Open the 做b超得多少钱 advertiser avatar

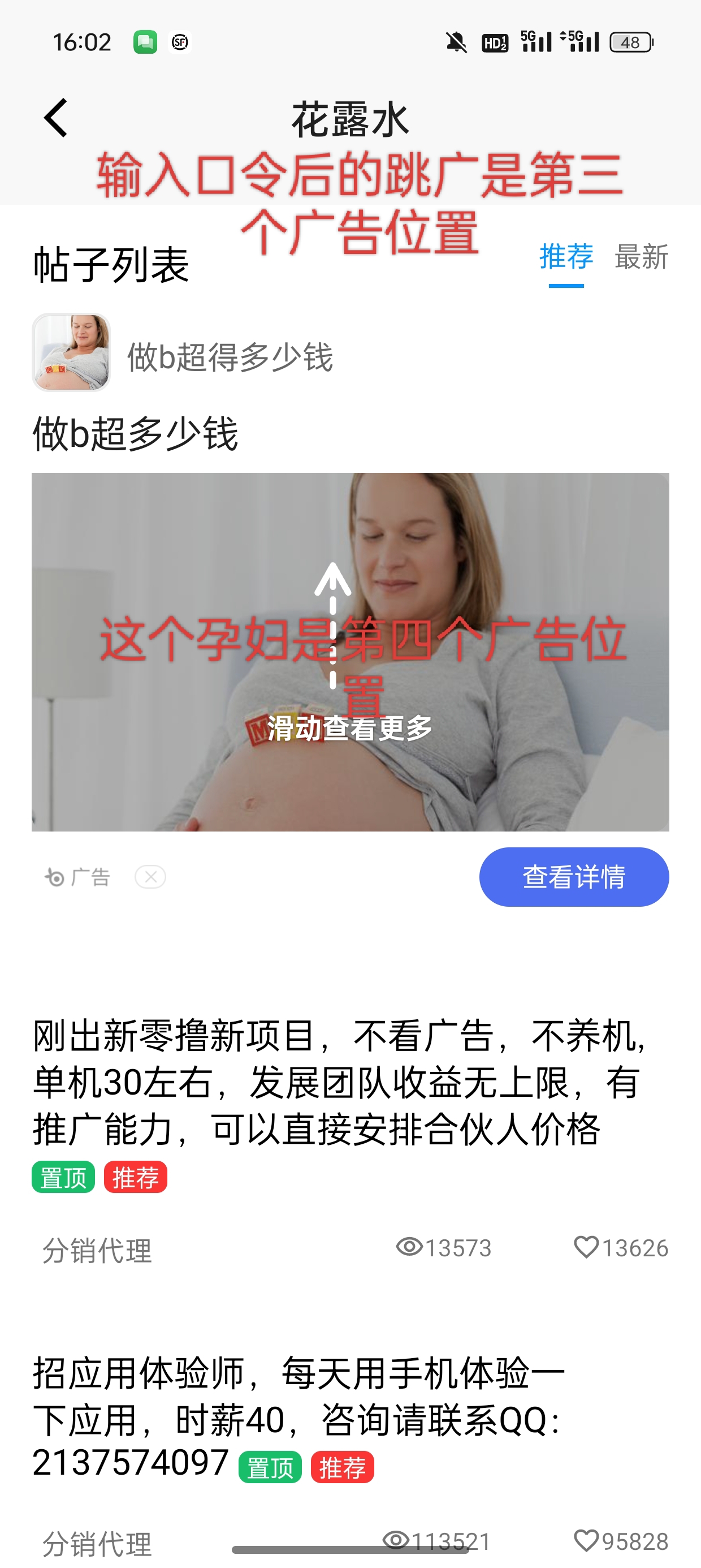[x=71, y=352]
